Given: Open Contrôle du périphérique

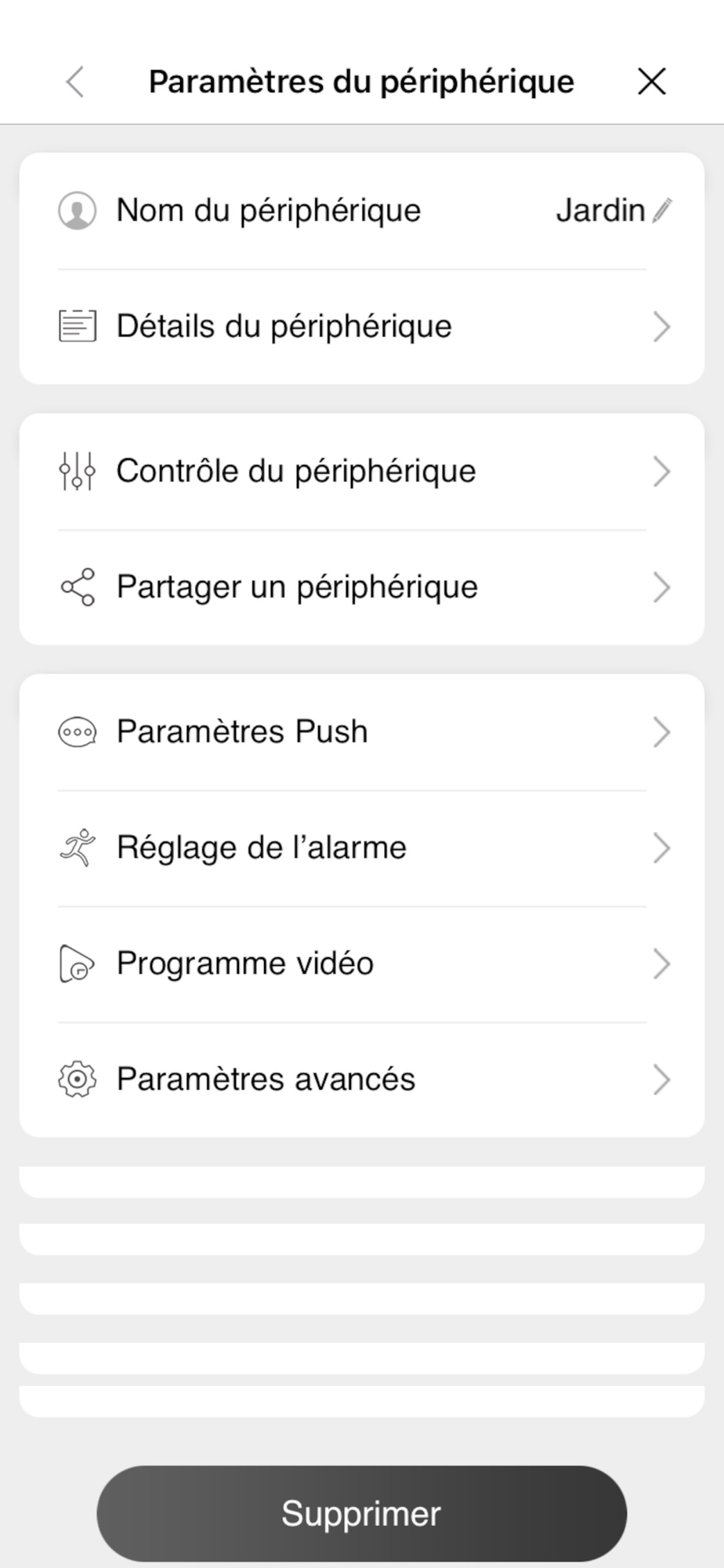Looking at the screenshot, I should [362, 472].
